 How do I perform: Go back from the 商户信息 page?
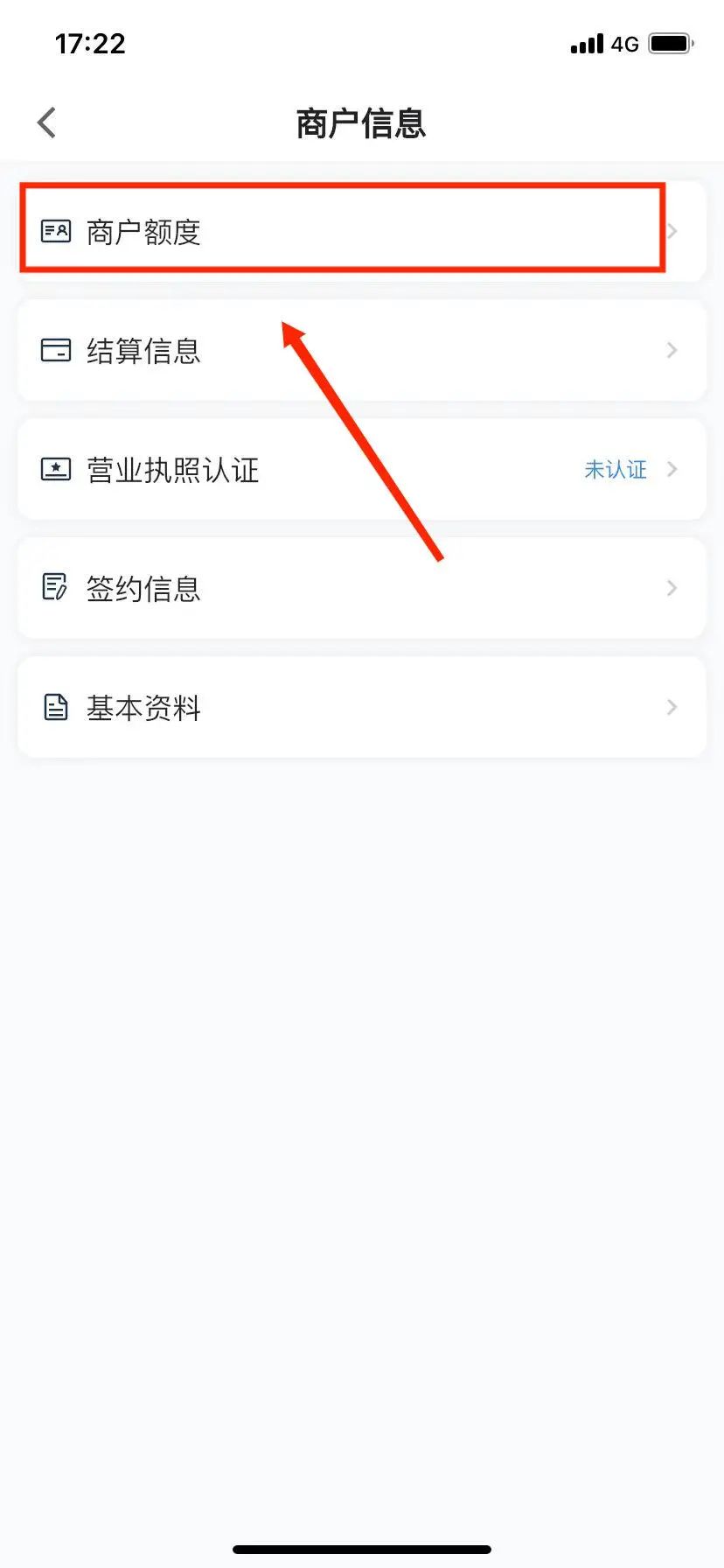[47, 122]
